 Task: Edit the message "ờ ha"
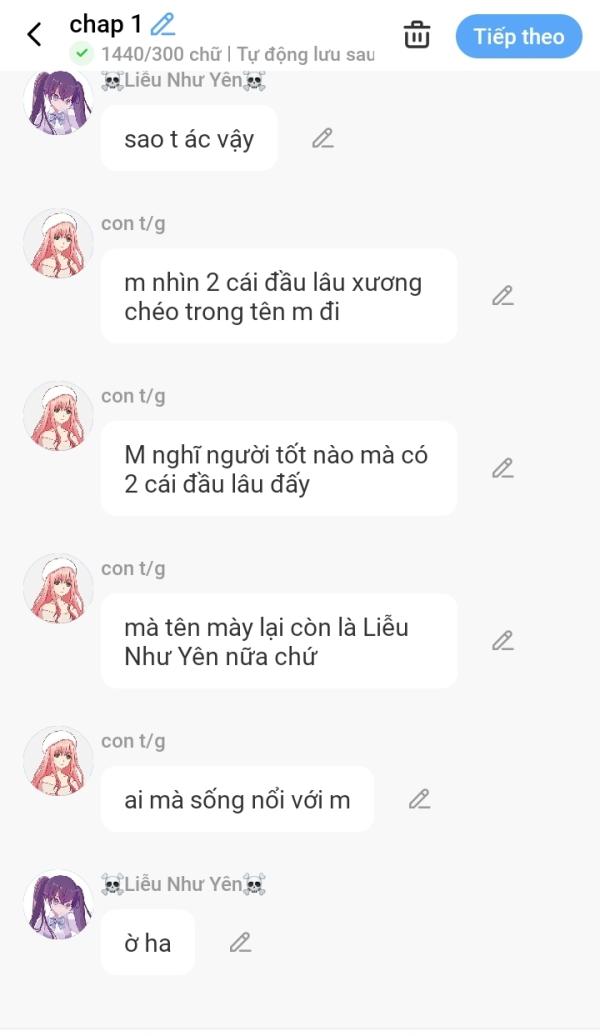coord(239,943)
